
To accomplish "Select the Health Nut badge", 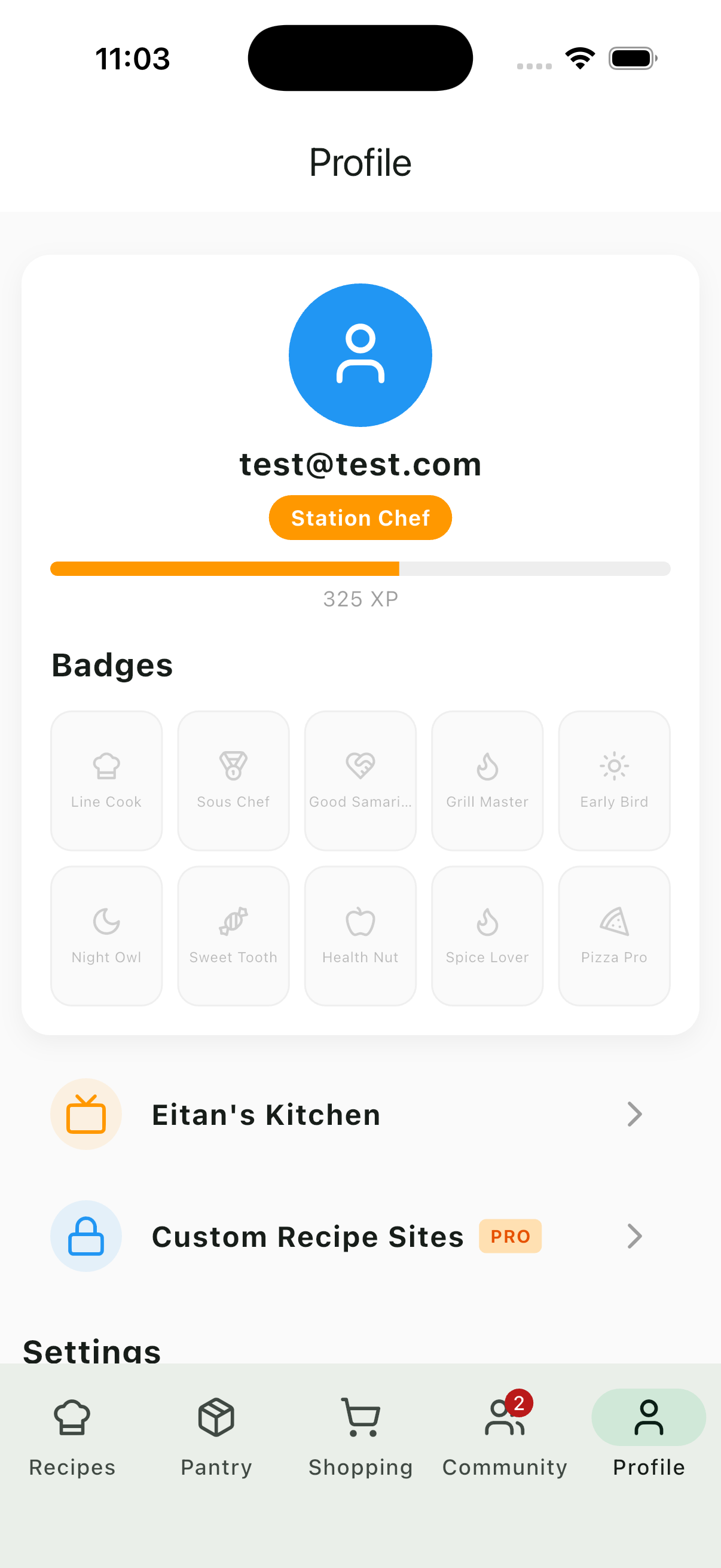I will [x=360, y=935].
